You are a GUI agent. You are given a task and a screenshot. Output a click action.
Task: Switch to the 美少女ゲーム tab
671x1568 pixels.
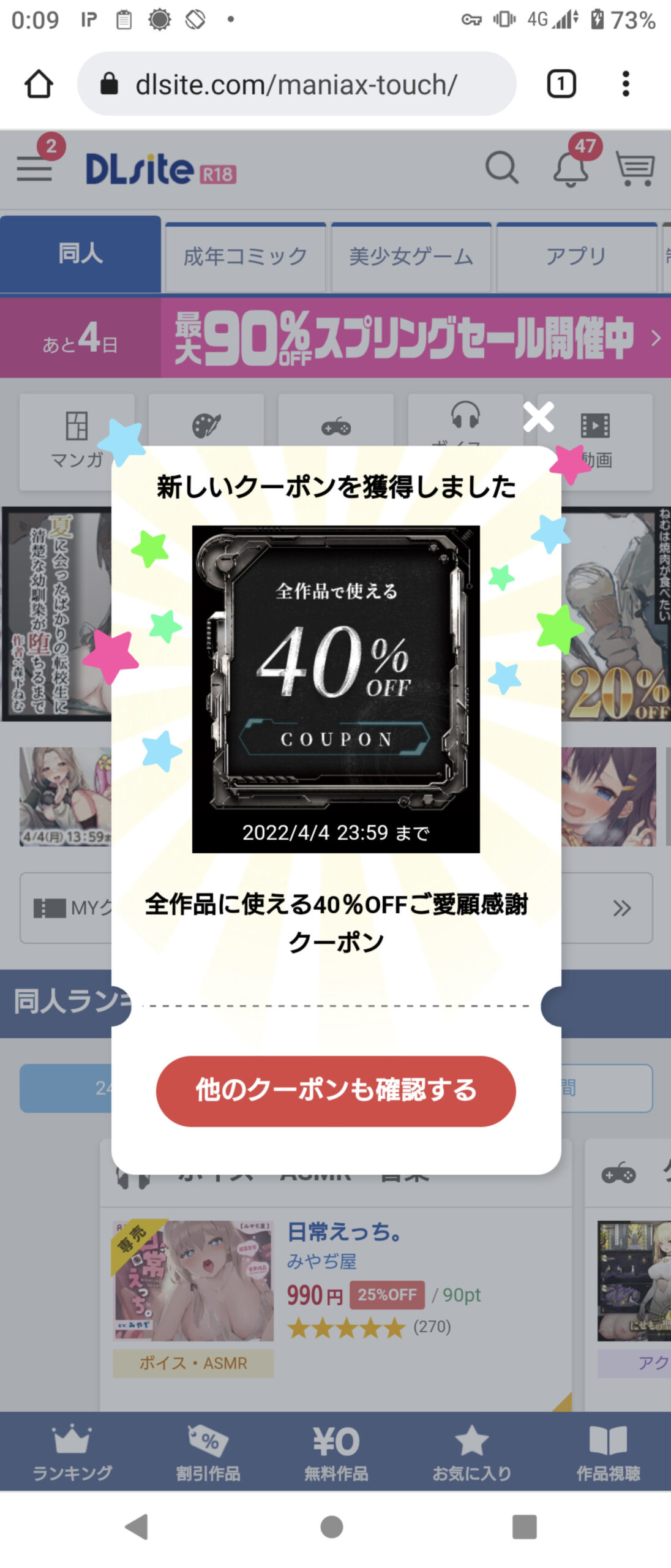(411, 257)
